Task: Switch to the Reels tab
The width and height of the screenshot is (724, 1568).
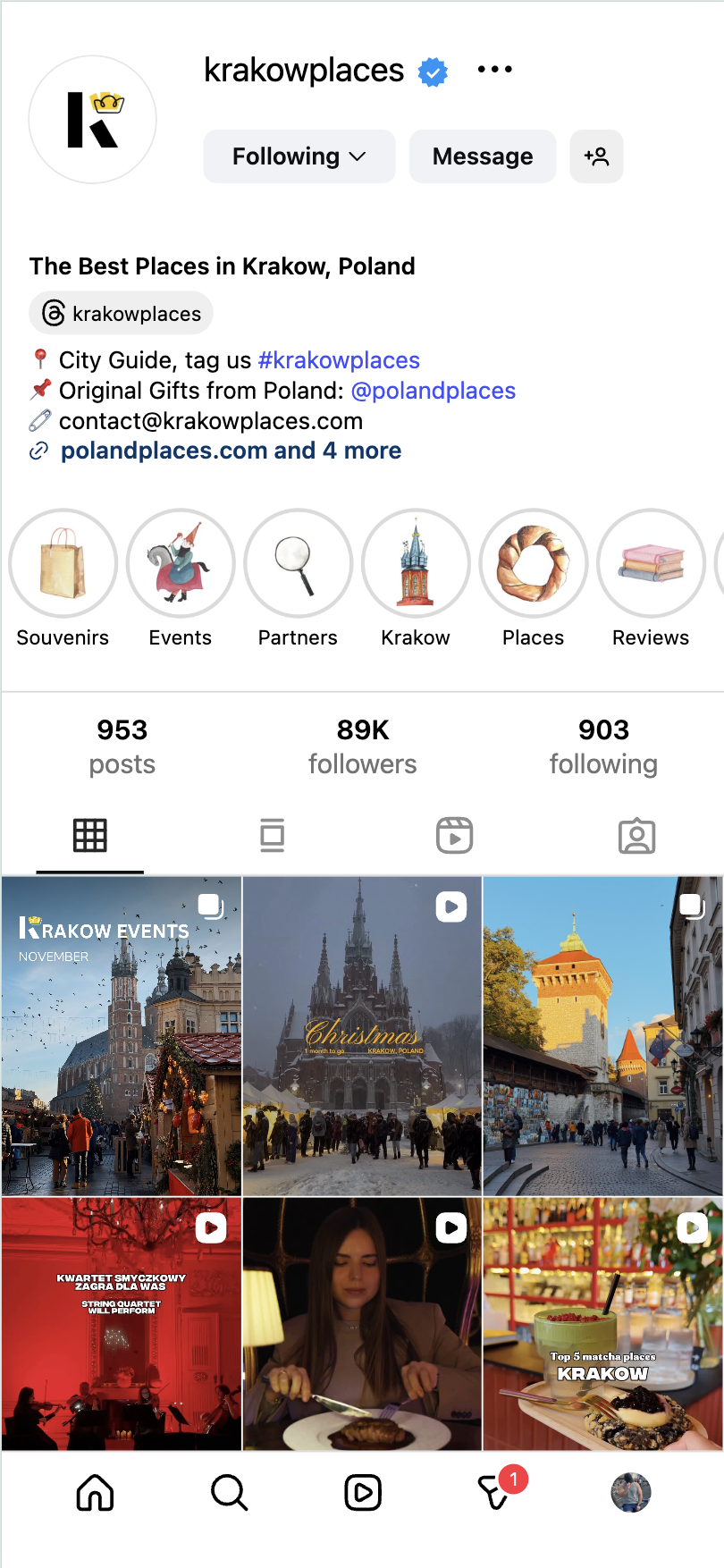Action: coord(454,836)
